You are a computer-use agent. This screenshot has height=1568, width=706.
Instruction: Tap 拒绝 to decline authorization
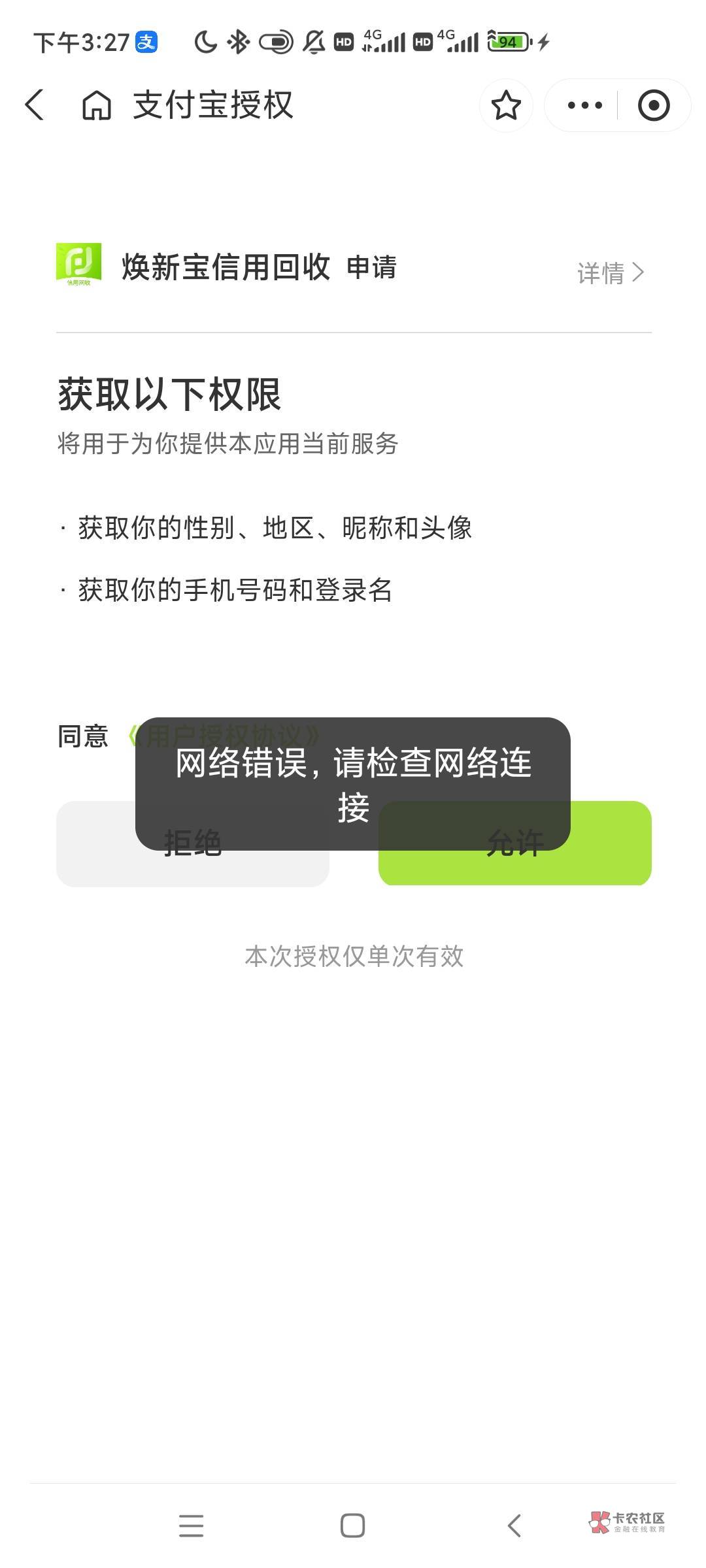click(x=192, y=843)
